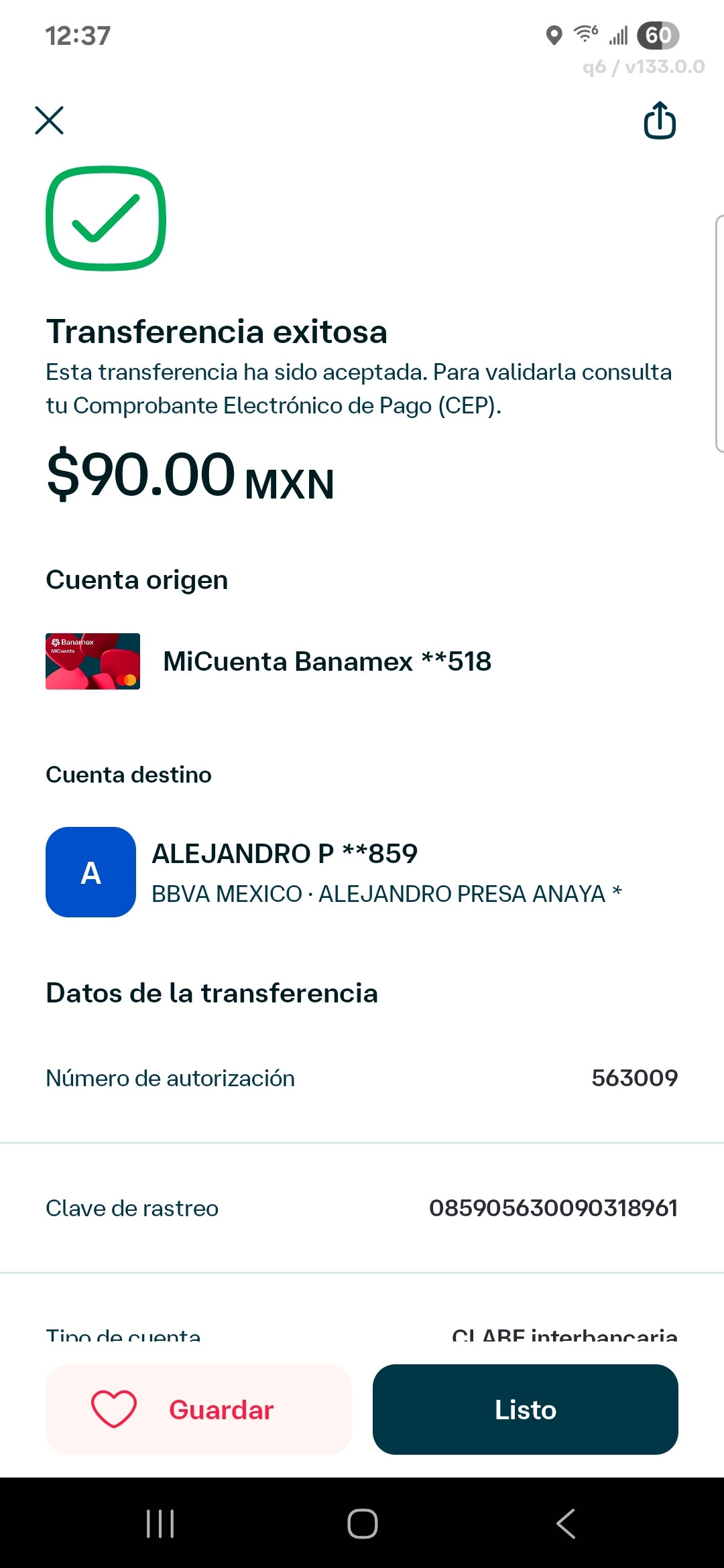Share the transfer receipt
This screenshot has height=1568, width=724.
[660, 121]
